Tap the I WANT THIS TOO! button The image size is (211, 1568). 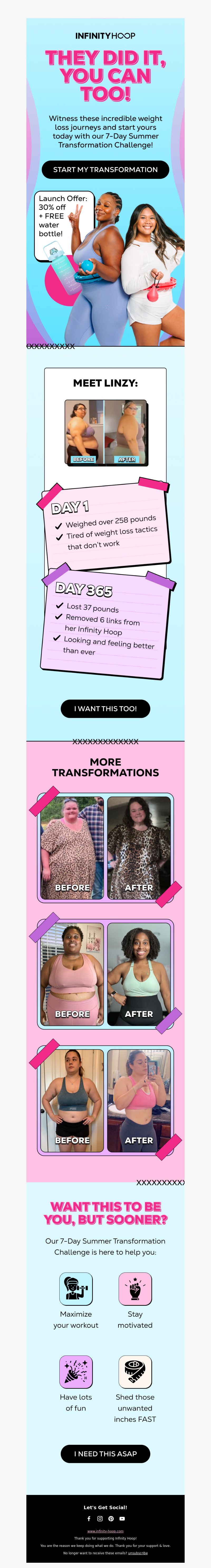point(105,708)
